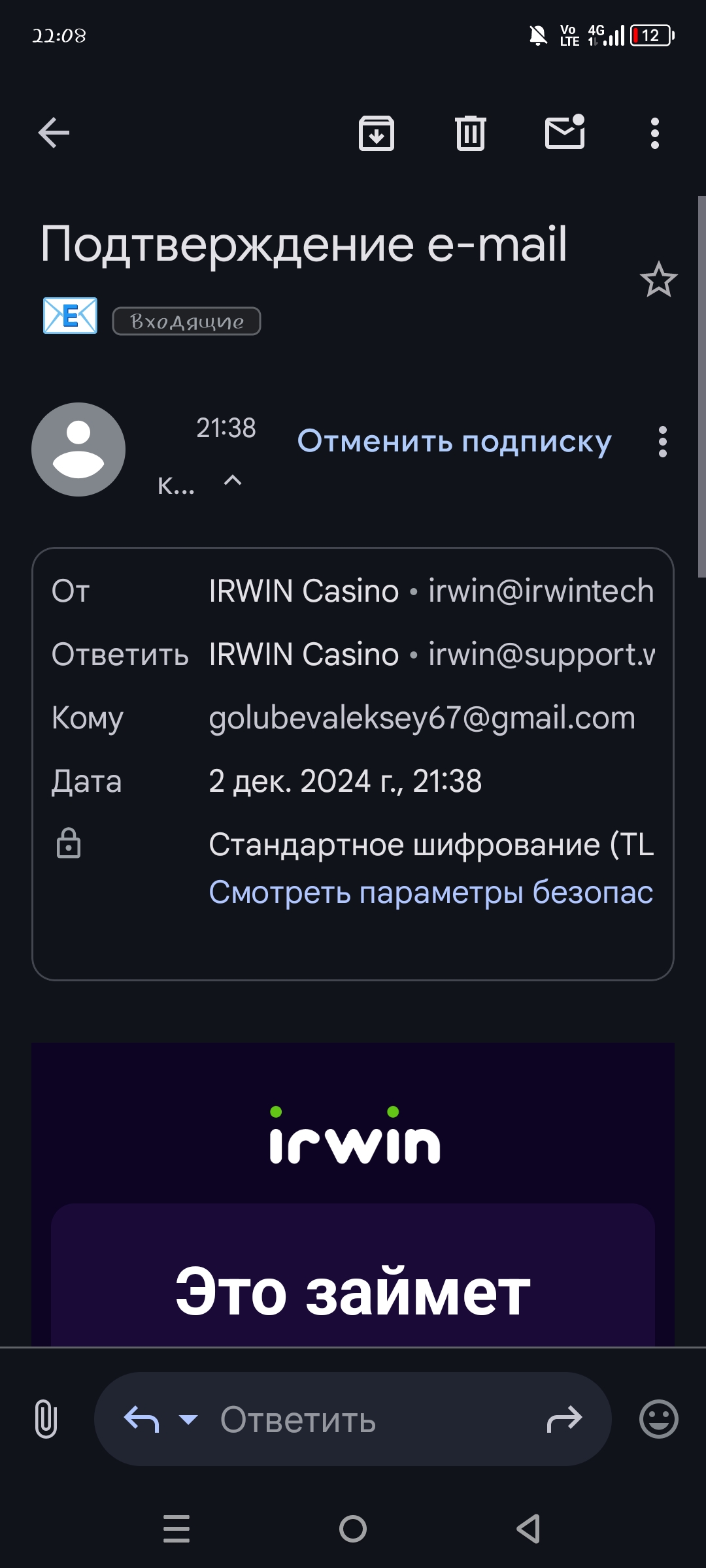Open Смотреть параметры безопасности link
This screenshot has height=1568, width=706.
pyautogui.click(x=431, y=892)
